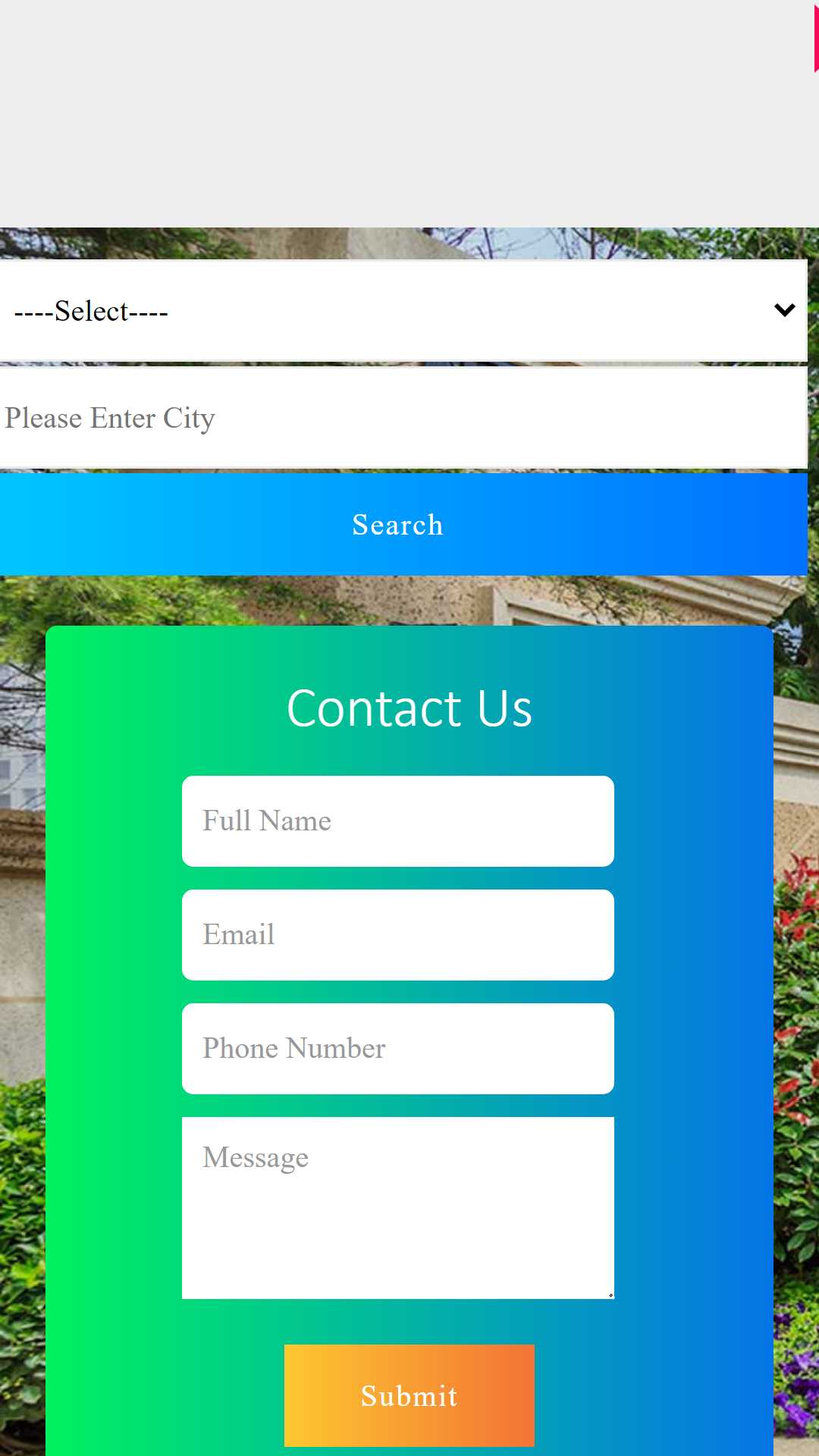Tap the blue Search button
The height and width of the screenshot is (1456, 819).
(402, 525)
